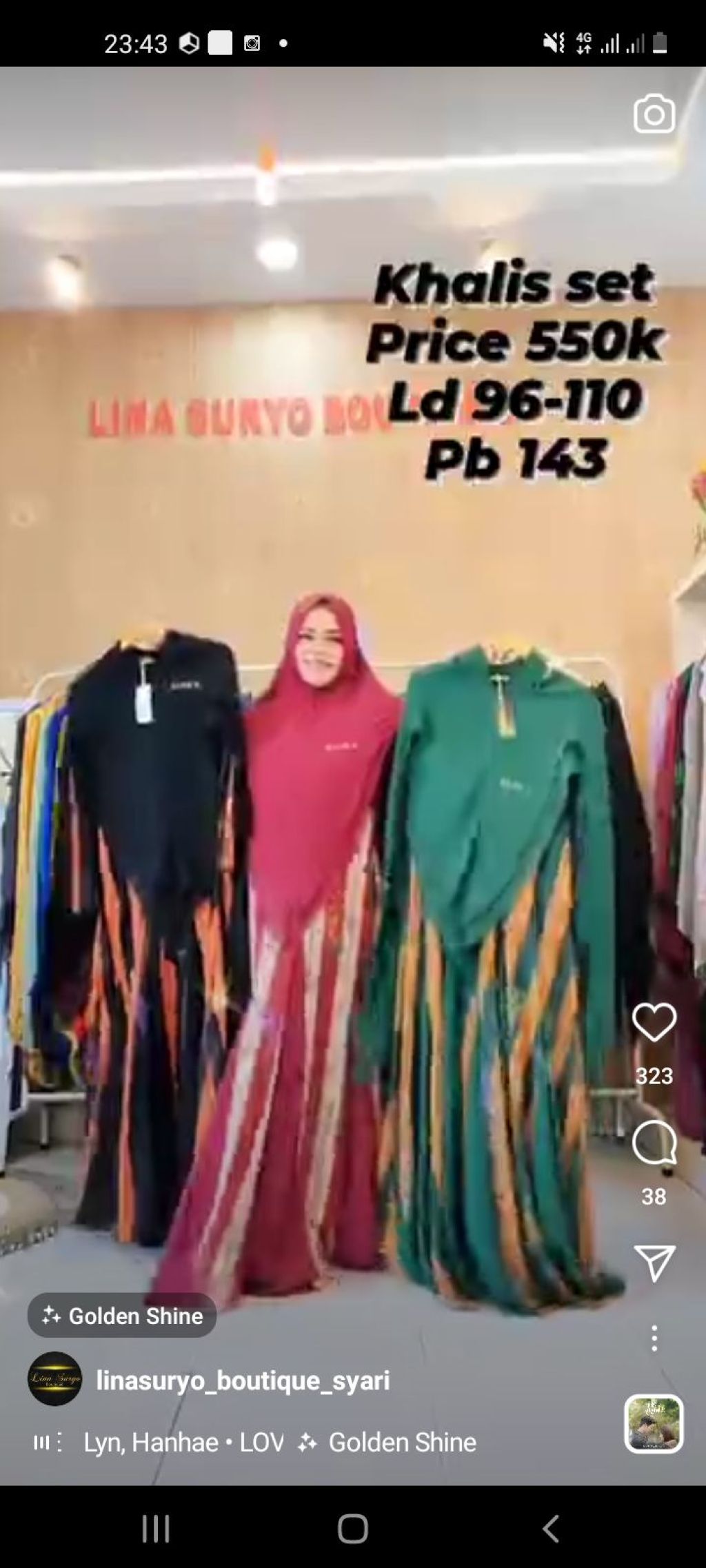The height and width of the screenshot is (1568, 706).
Task: Tap the Golden Shine effect chip
Action: (x=122, y=1316)
